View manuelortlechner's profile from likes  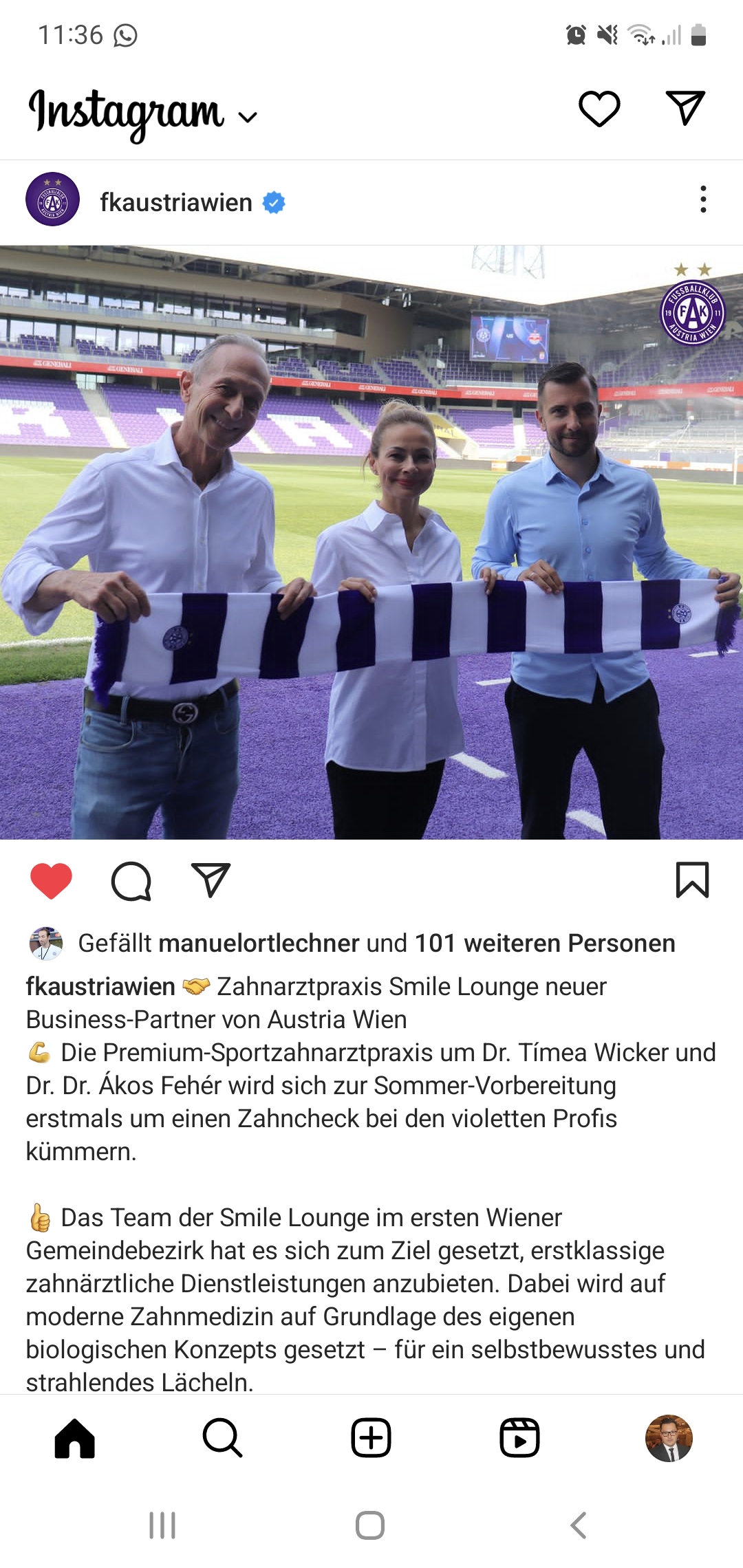[259, 943]
